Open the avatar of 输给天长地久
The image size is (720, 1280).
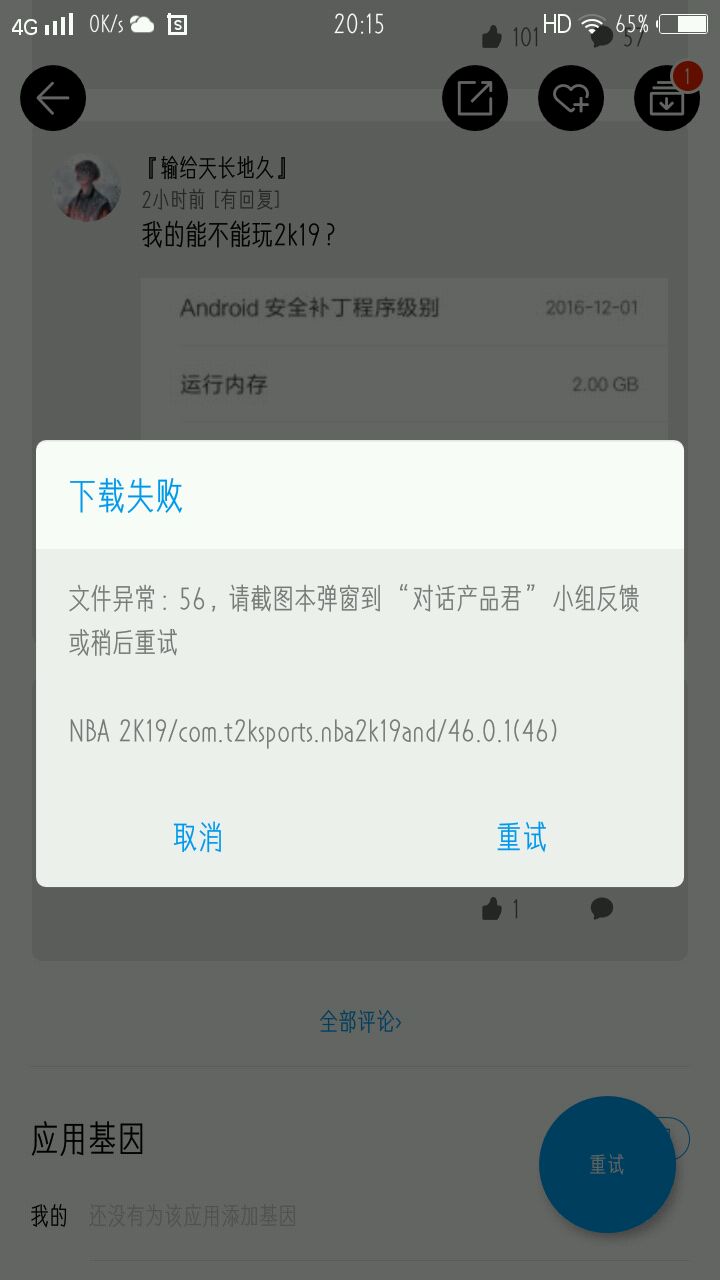86,189
